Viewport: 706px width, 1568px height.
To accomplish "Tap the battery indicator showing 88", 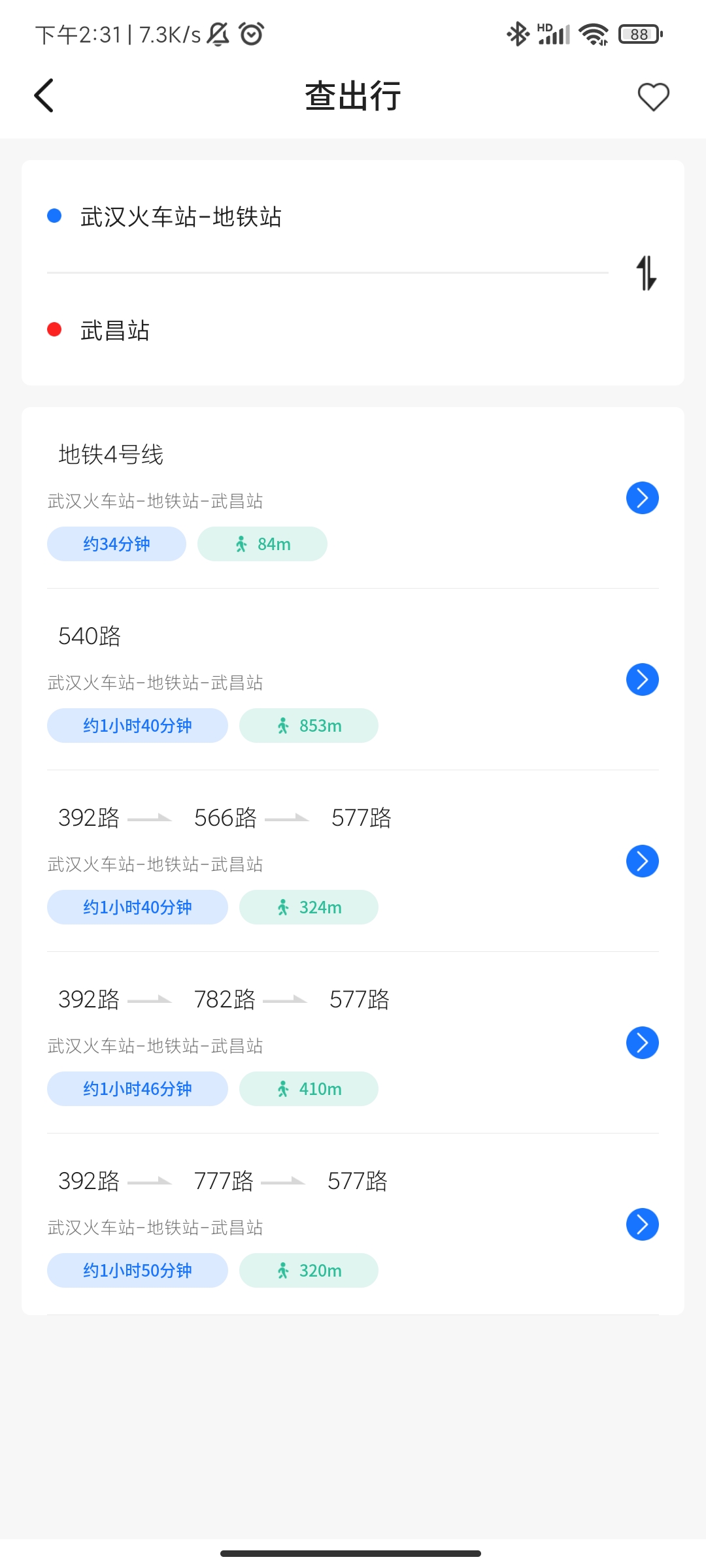I will [637, 34].
